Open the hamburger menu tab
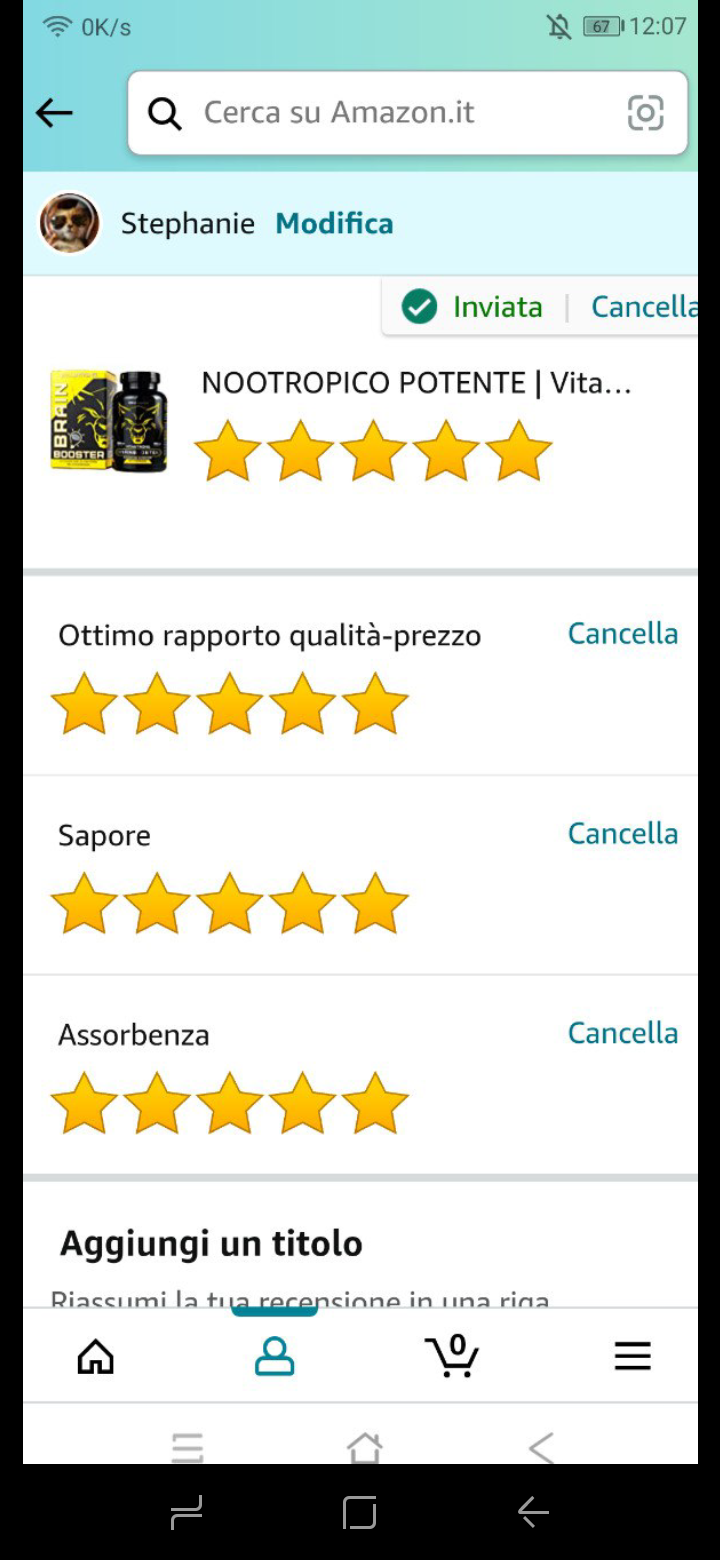Viewport: 720px width, 1560px height. (x=632, y=1356)
